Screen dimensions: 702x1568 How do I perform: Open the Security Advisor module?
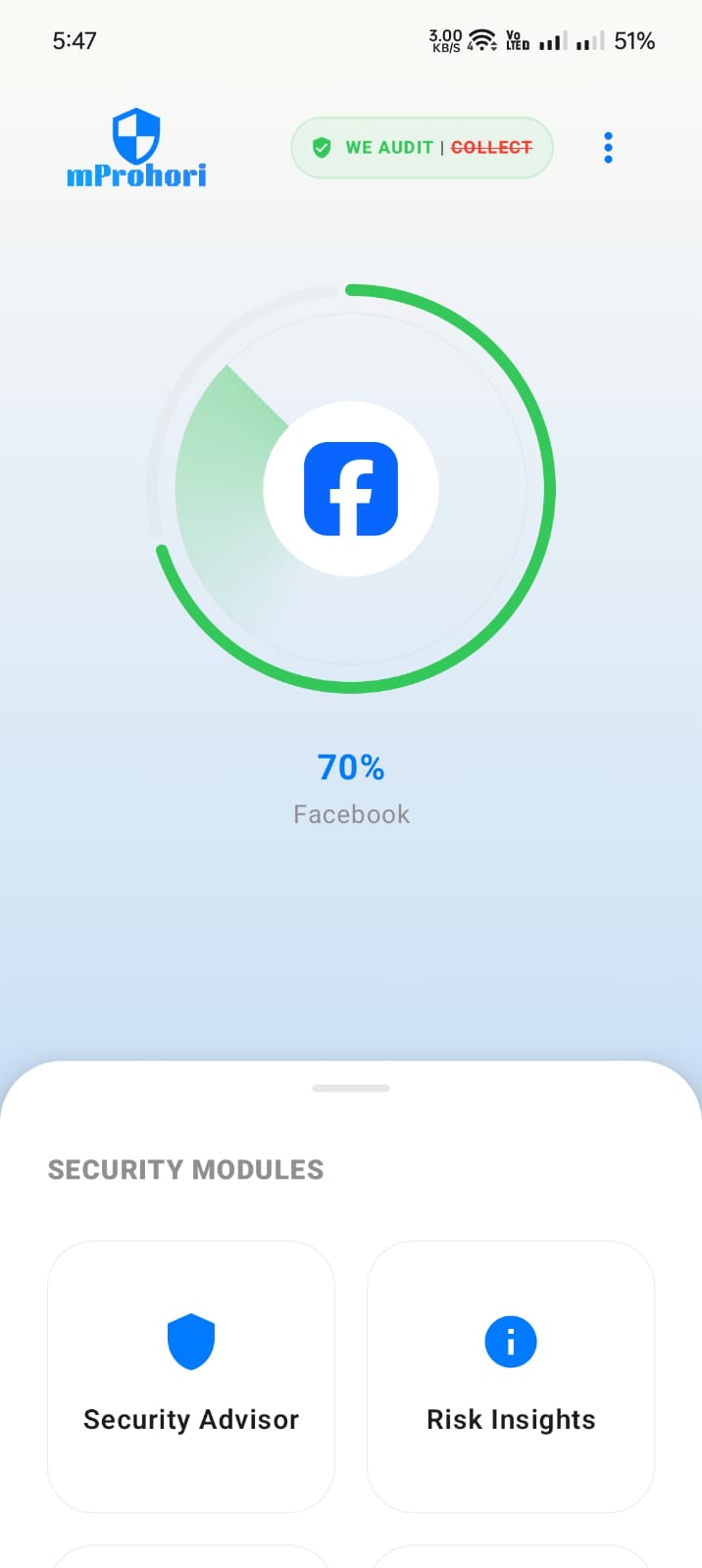tap(191, 1376)
